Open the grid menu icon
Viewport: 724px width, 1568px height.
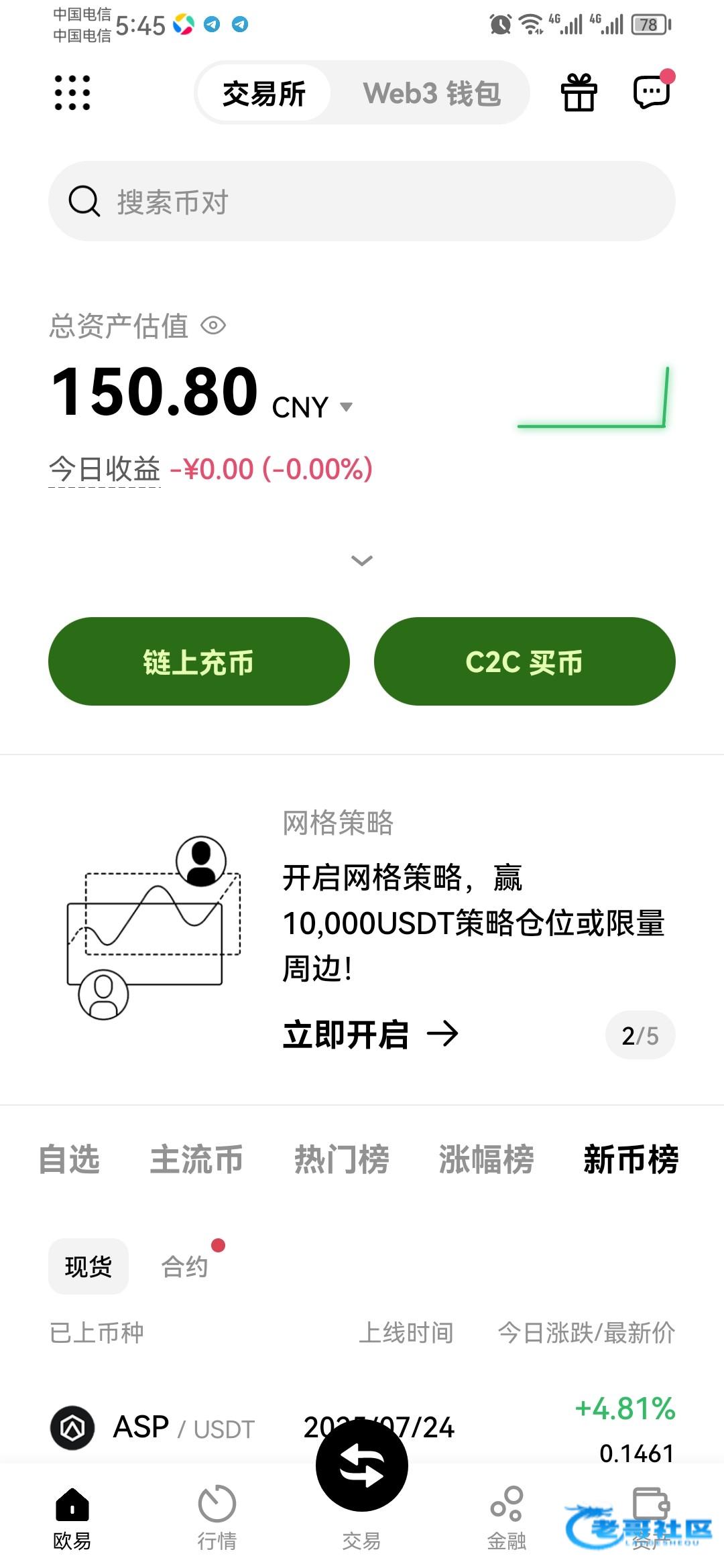pos(72,92)
